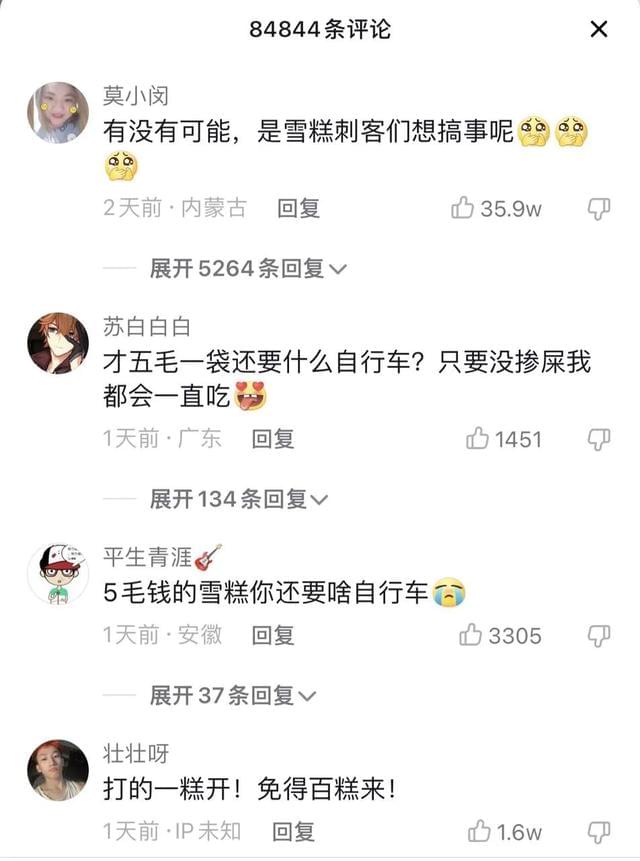Open 莫小闵's profile avatar
Image resolution: width=640 pixels, height=861 pixels.
pyautogui.click(x=58, y=113)
